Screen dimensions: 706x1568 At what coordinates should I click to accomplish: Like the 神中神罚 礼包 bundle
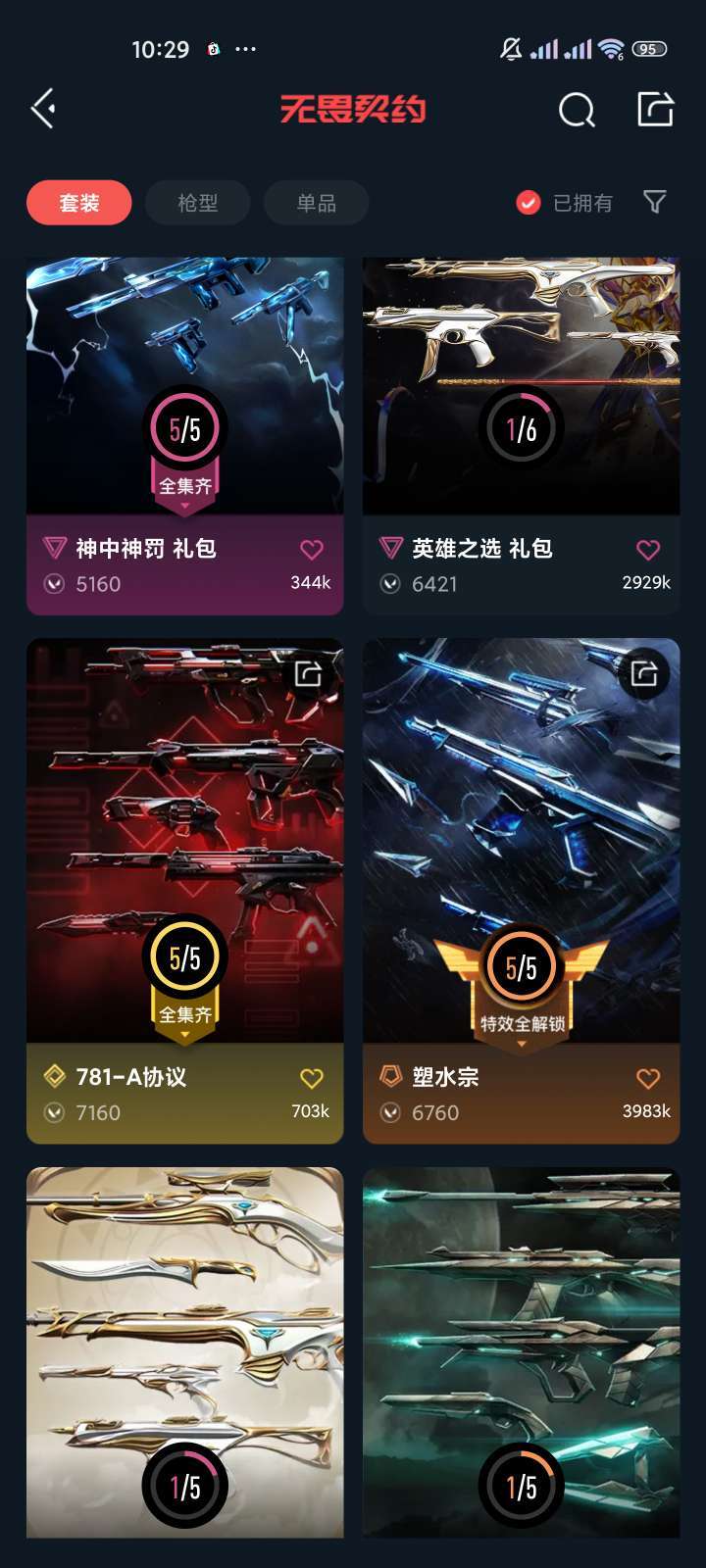(x=311, y=550)
